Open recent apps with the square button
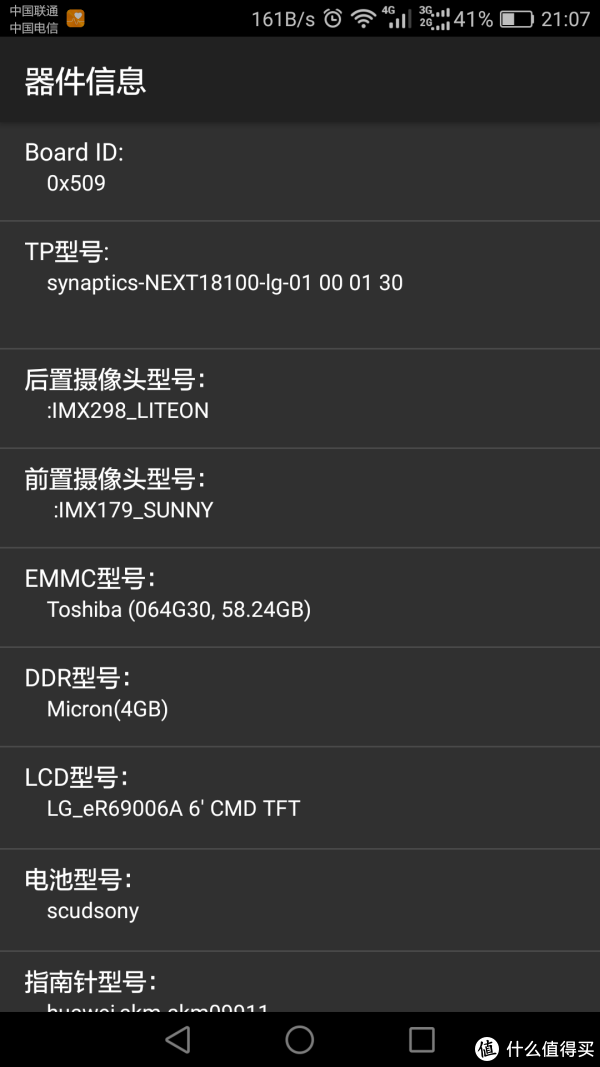Viewport: 600px width, 1067px height. pos(422,1039)
